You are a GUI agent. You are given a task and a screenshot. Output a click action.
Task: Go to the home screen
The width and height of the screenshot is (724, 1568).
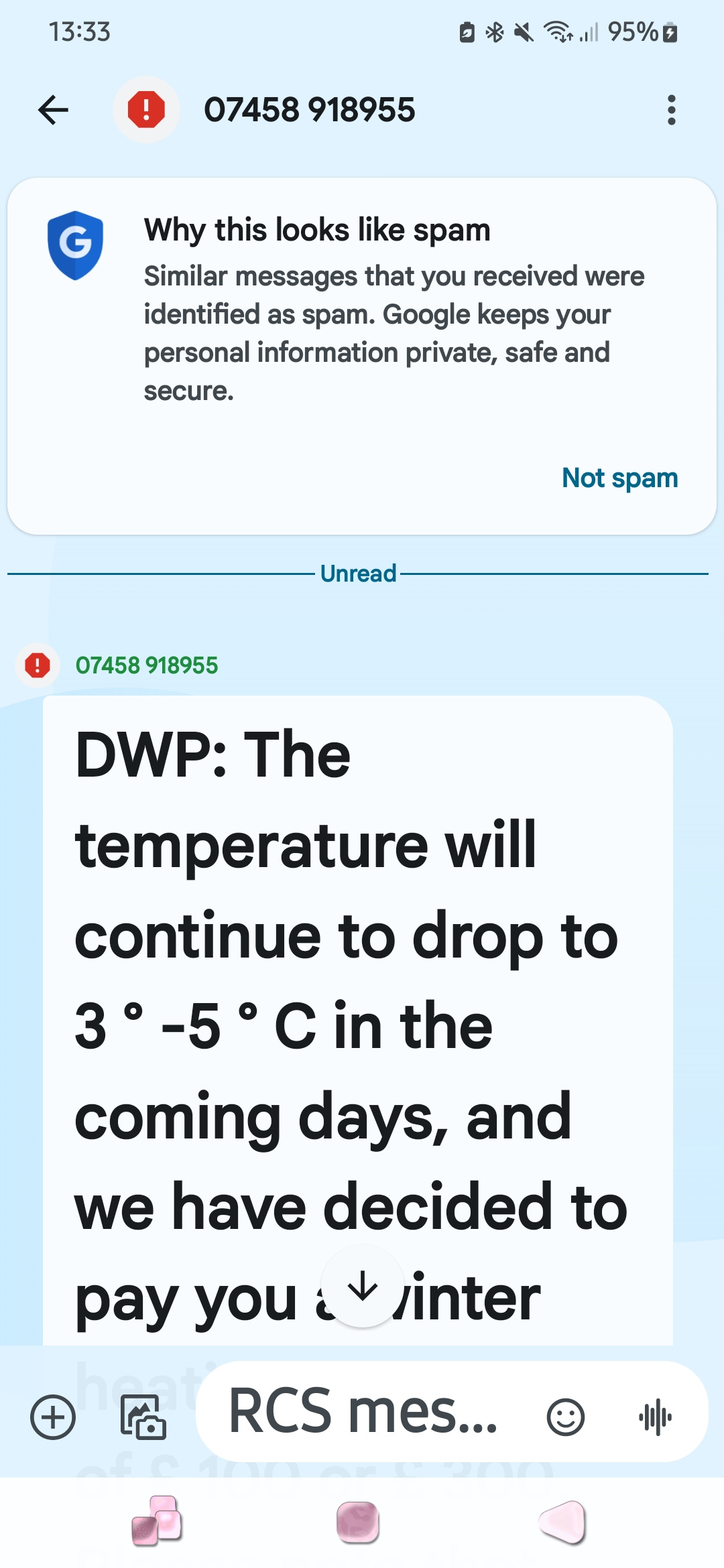coord(359,1522)
